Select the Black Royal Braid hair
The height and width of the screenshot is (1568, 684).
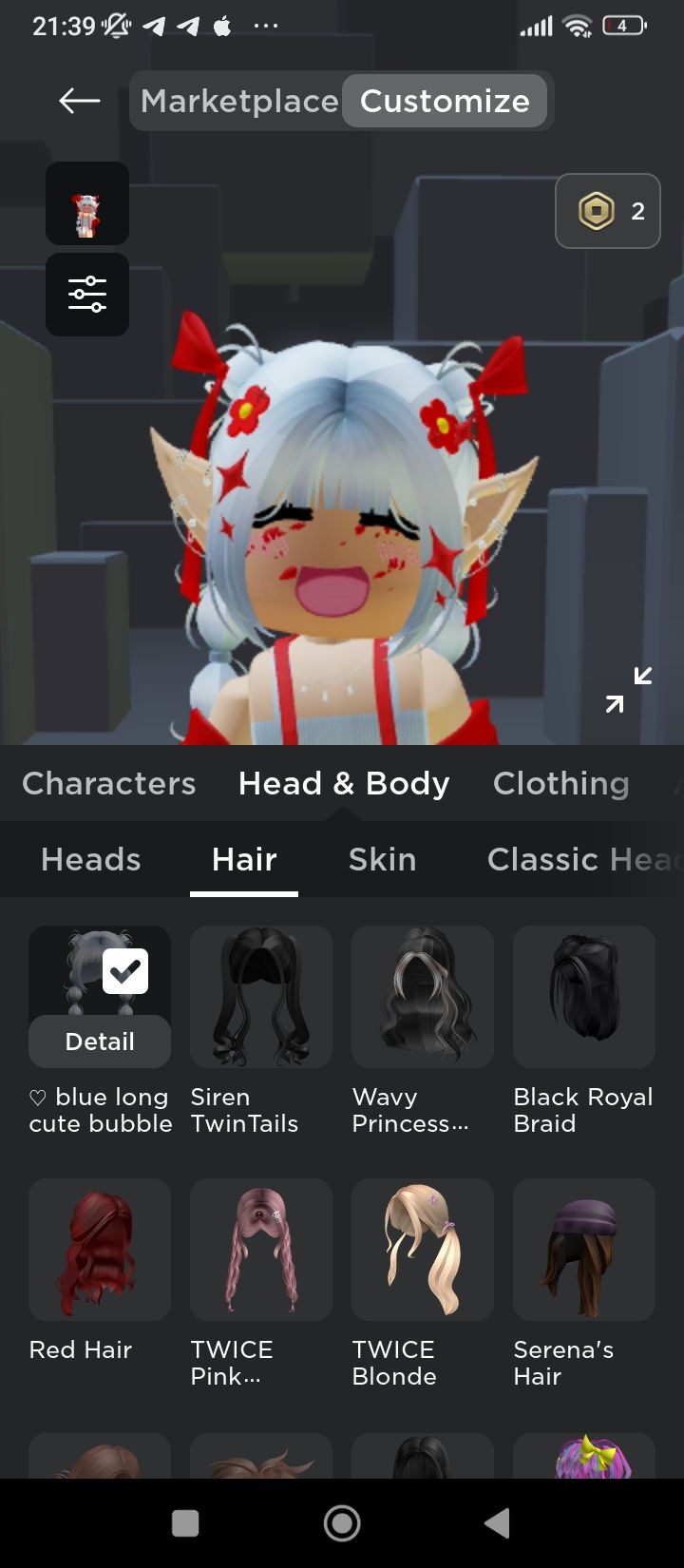click(584, 996)
